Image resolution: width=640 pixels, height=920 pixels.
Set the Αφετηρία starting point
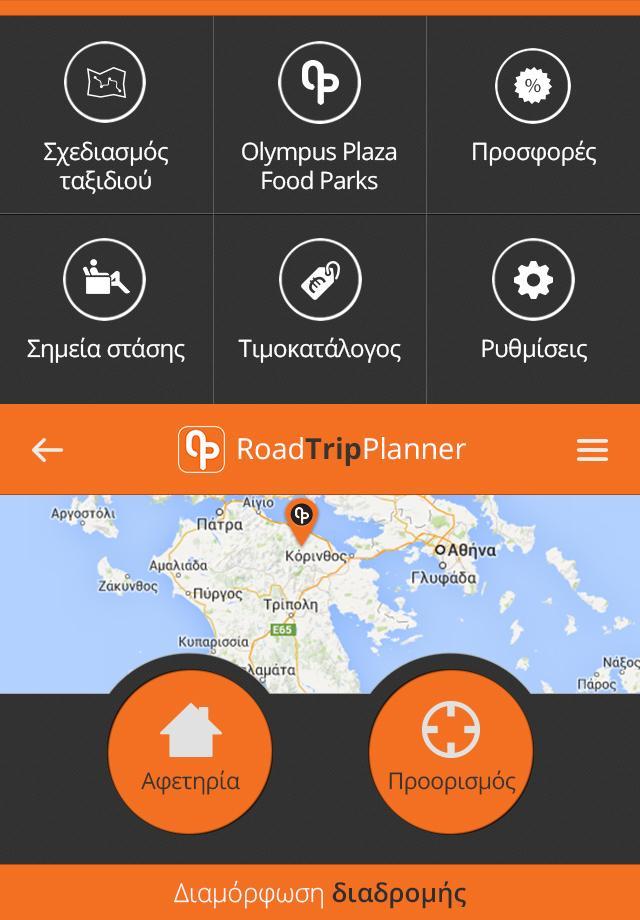click(x=190, y=751)
